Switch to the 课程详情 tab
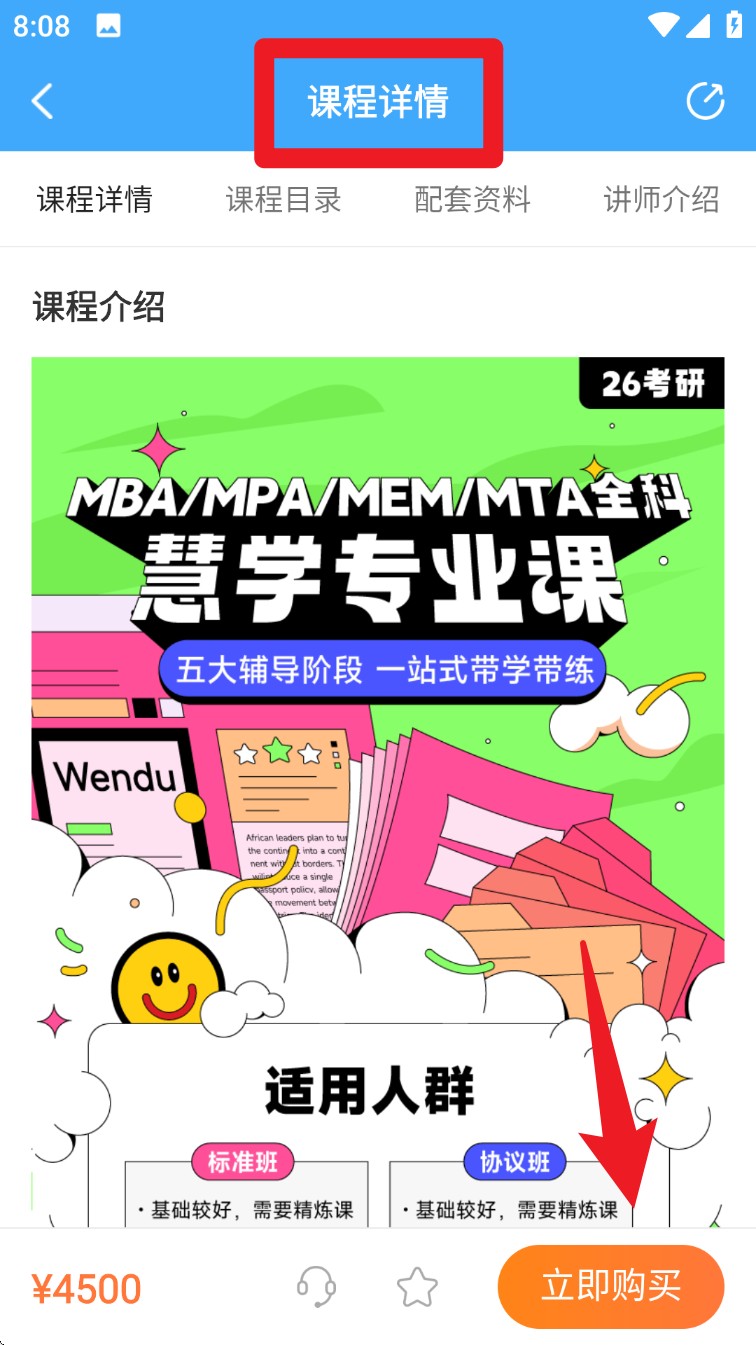The height and width of the screenshot is (1345, 756). pos(95,199)
